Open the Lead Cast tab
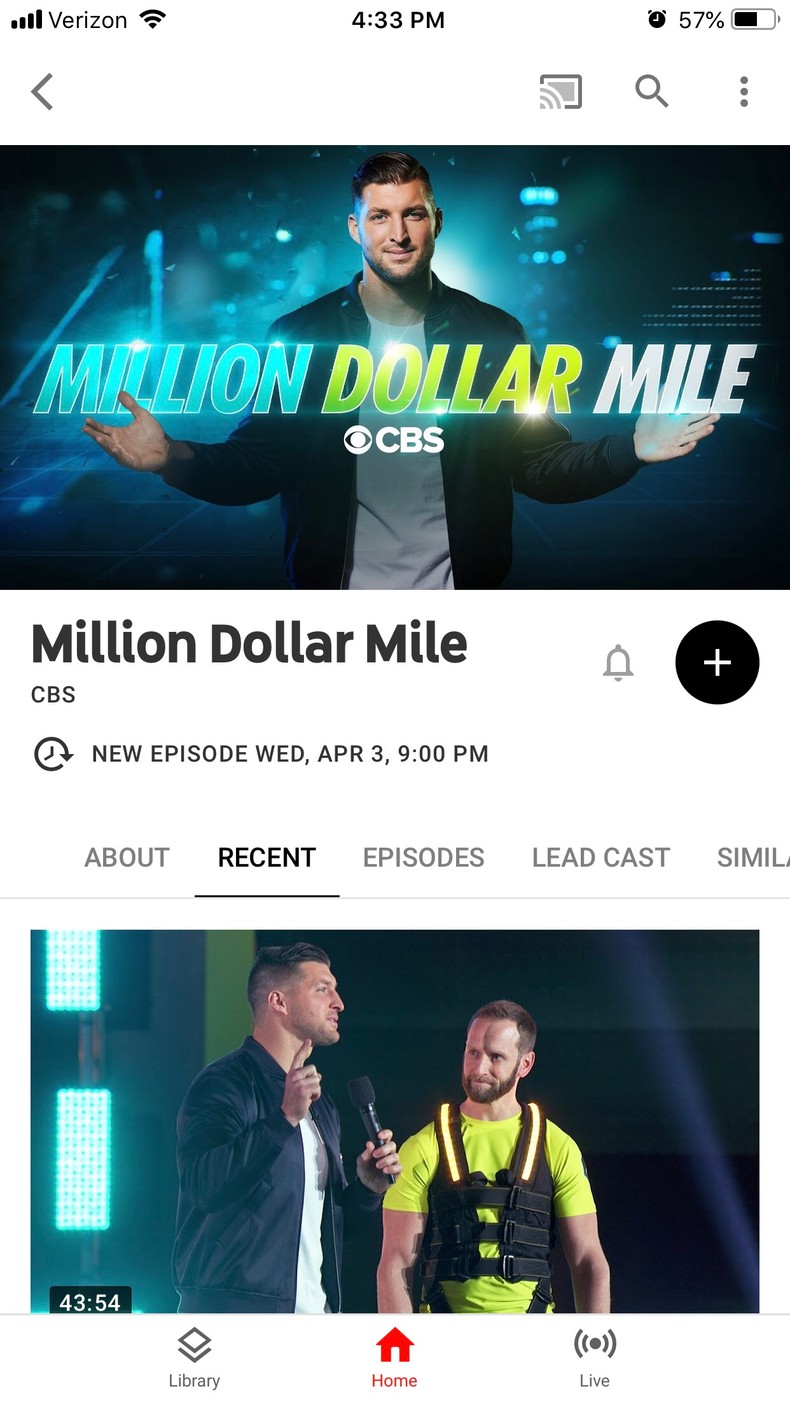 (x=601, y=858)
